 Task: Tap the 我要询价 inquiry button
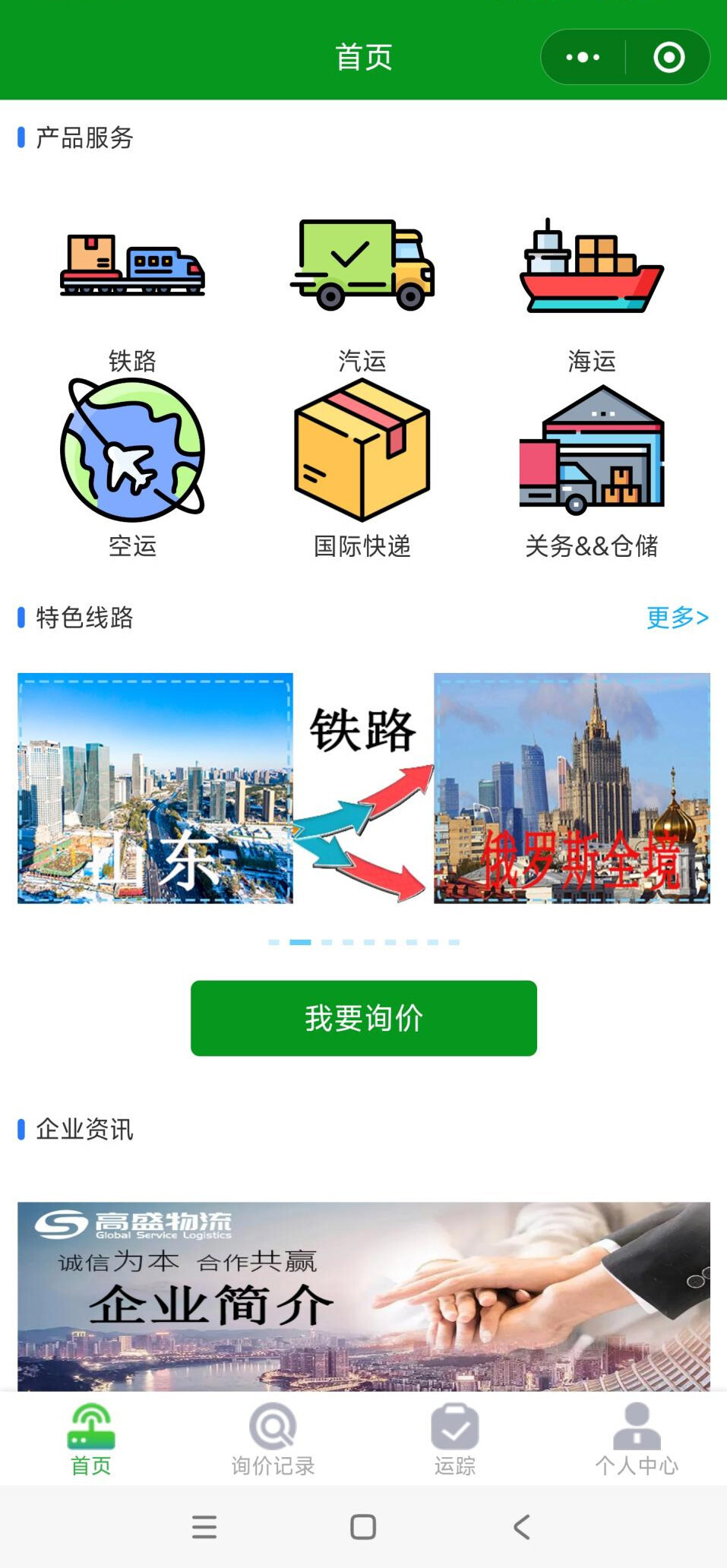[363, 1018]
